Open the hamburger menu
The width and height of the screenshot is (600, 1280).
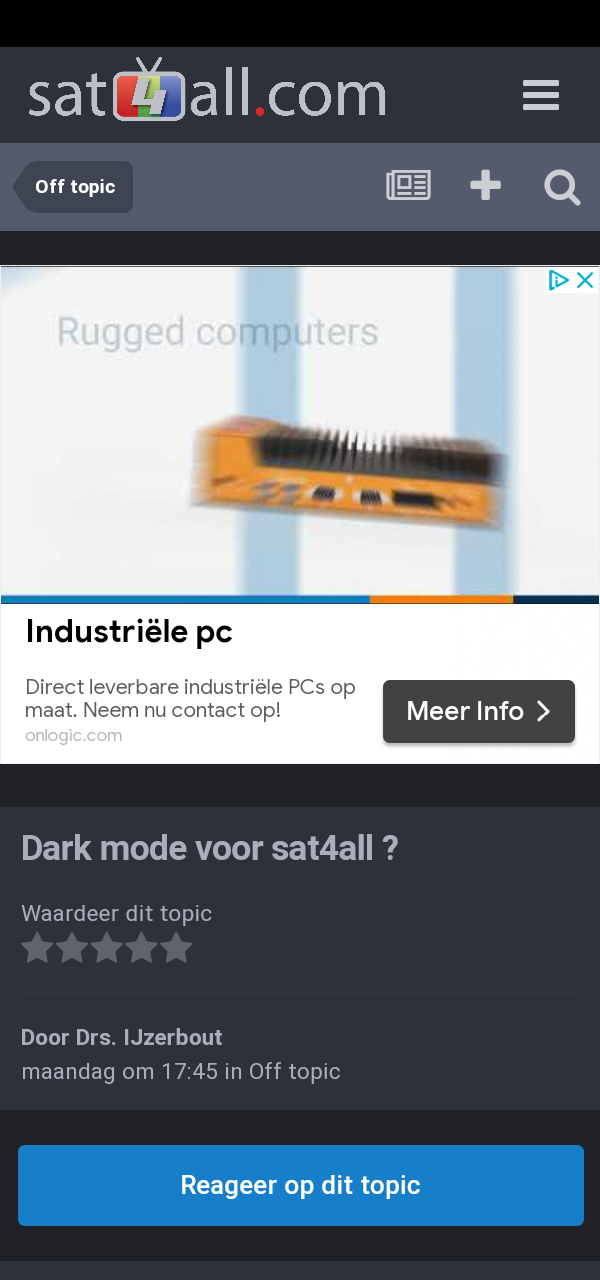tap(540, 96)
